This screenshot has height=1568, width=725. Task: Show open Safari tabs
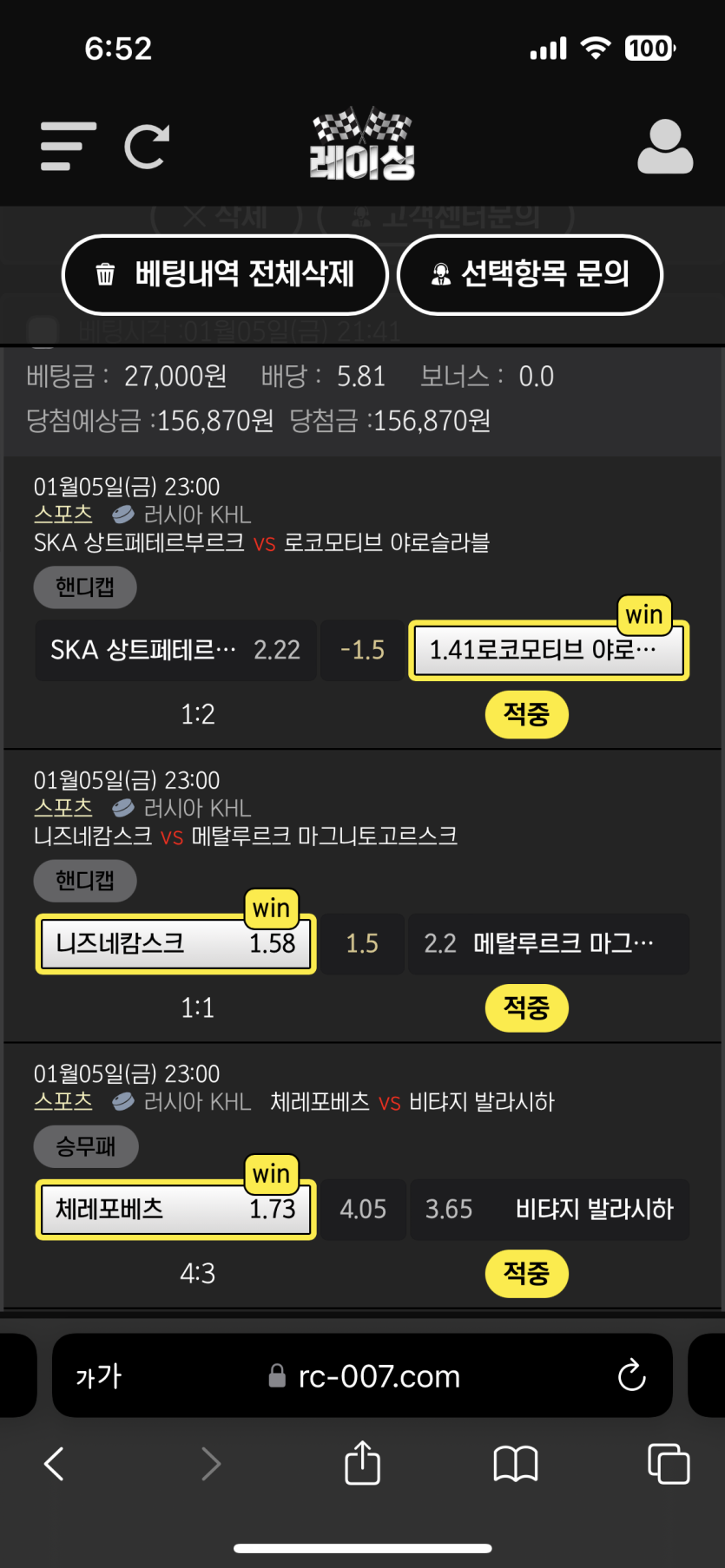click(669, 1464)
